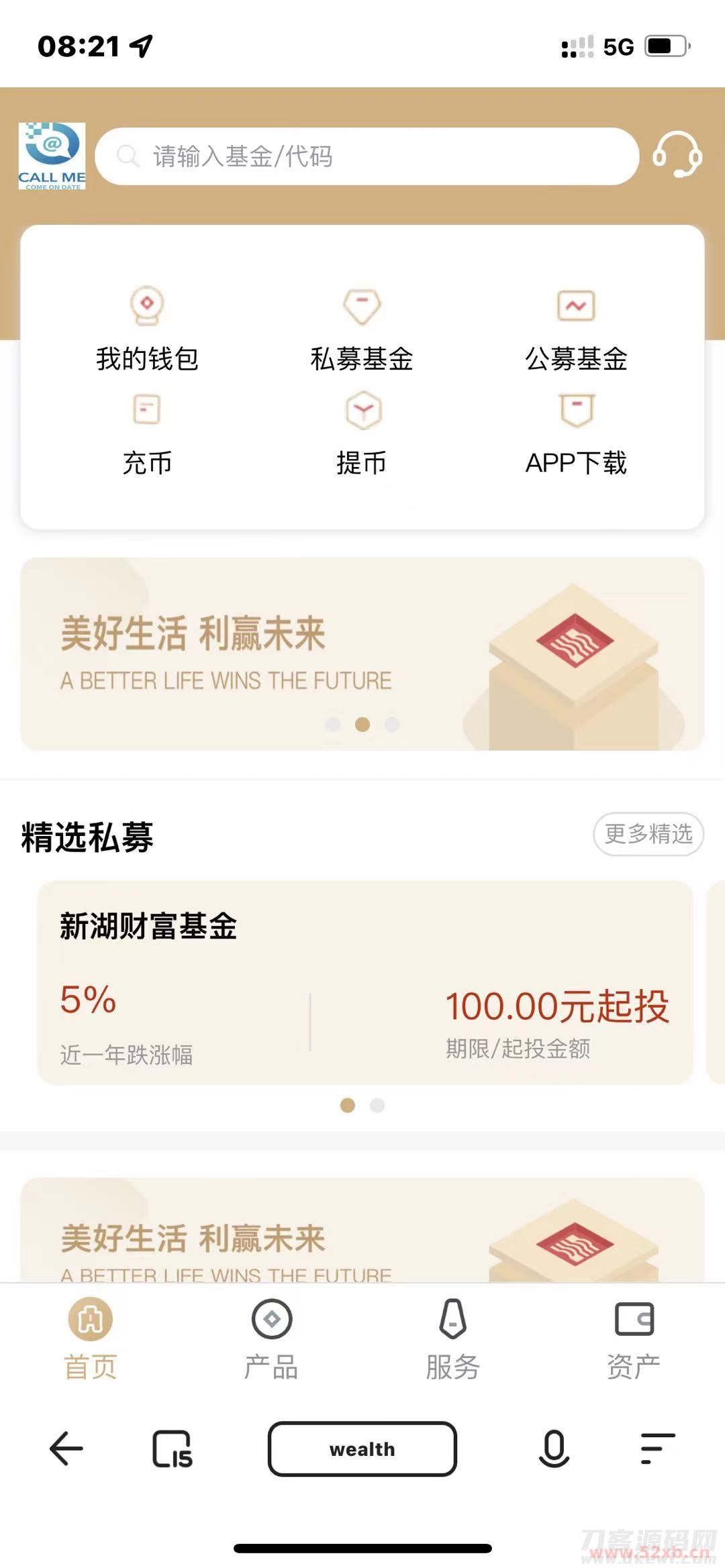Viewport: 725px width, 1568px height.
Task: Open 私募基金 private funds
Action: point(362,329)
